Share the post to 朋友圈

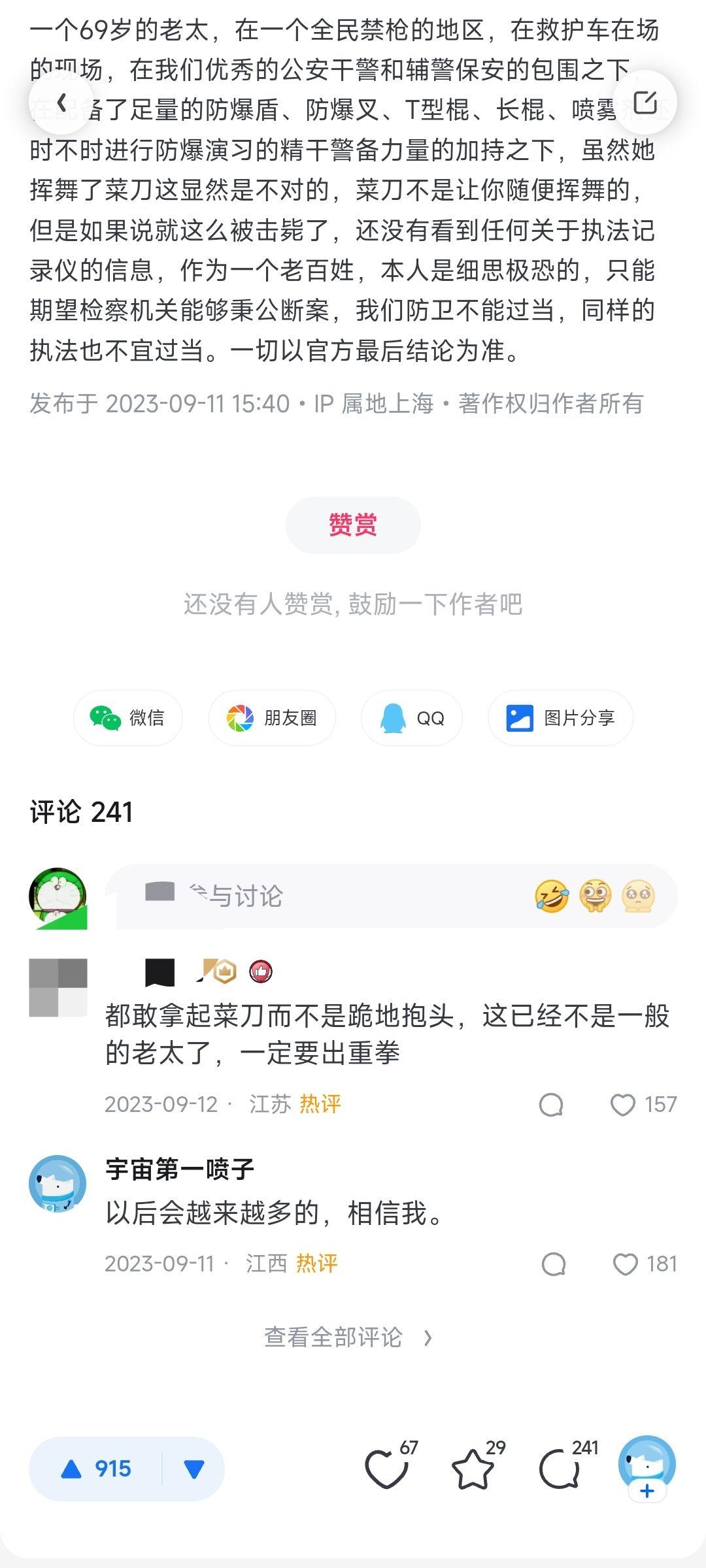click(272, 718)
